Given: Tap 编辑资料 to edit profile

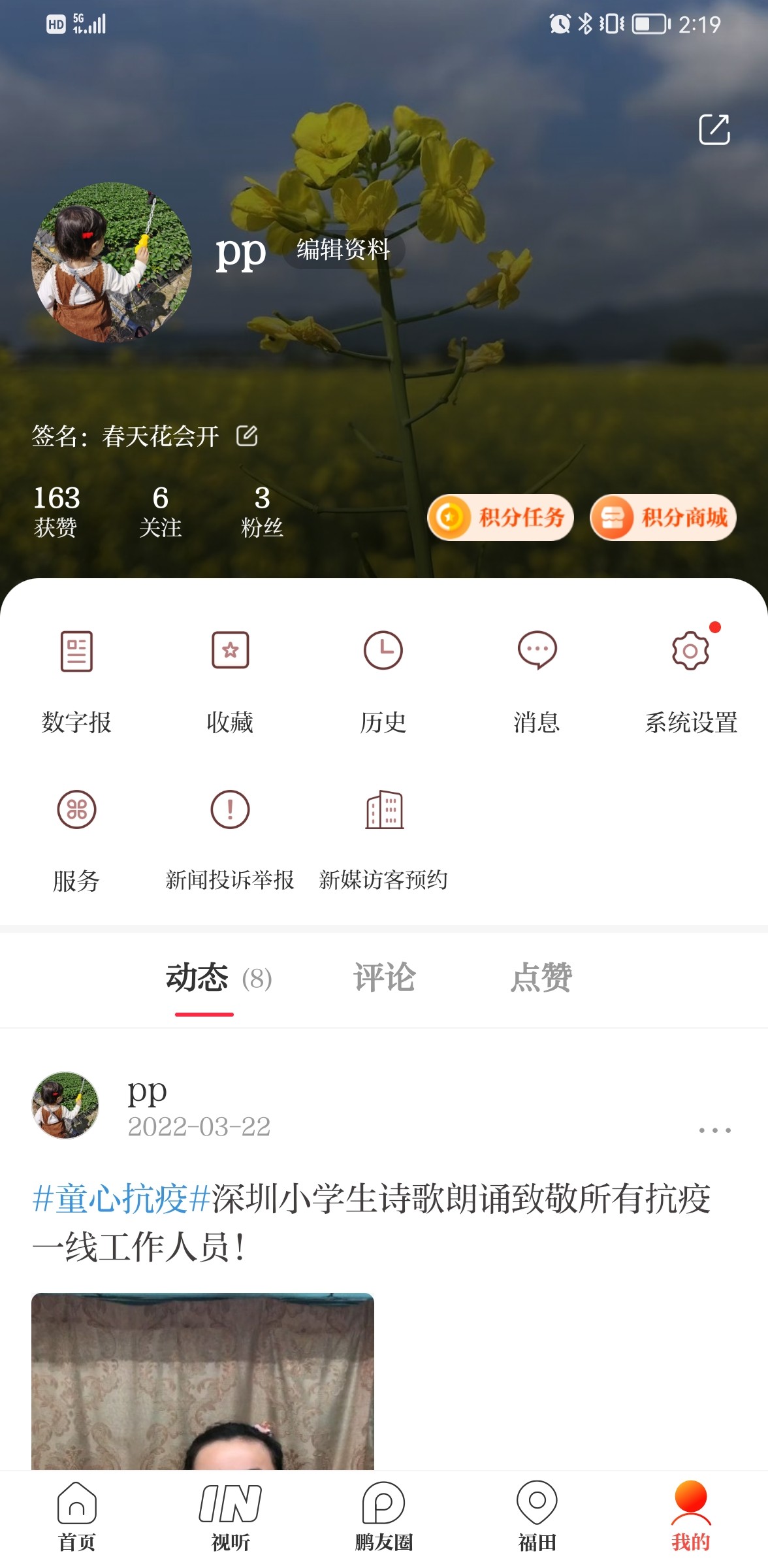Looking at the screenshot, I should tap(344, 250).
